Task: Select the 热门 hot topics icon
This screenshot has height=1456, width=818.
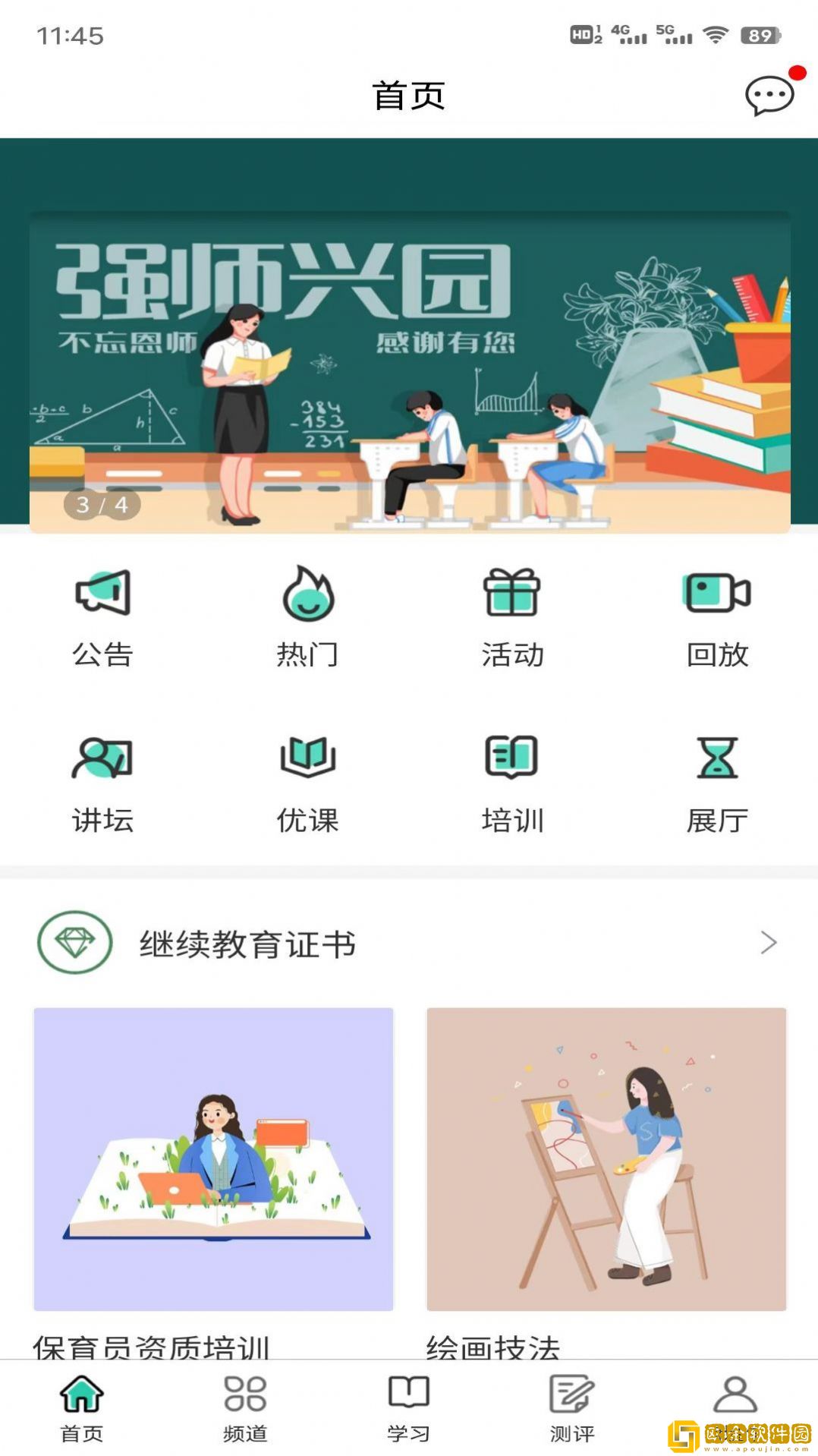Action: click(307, 597)
